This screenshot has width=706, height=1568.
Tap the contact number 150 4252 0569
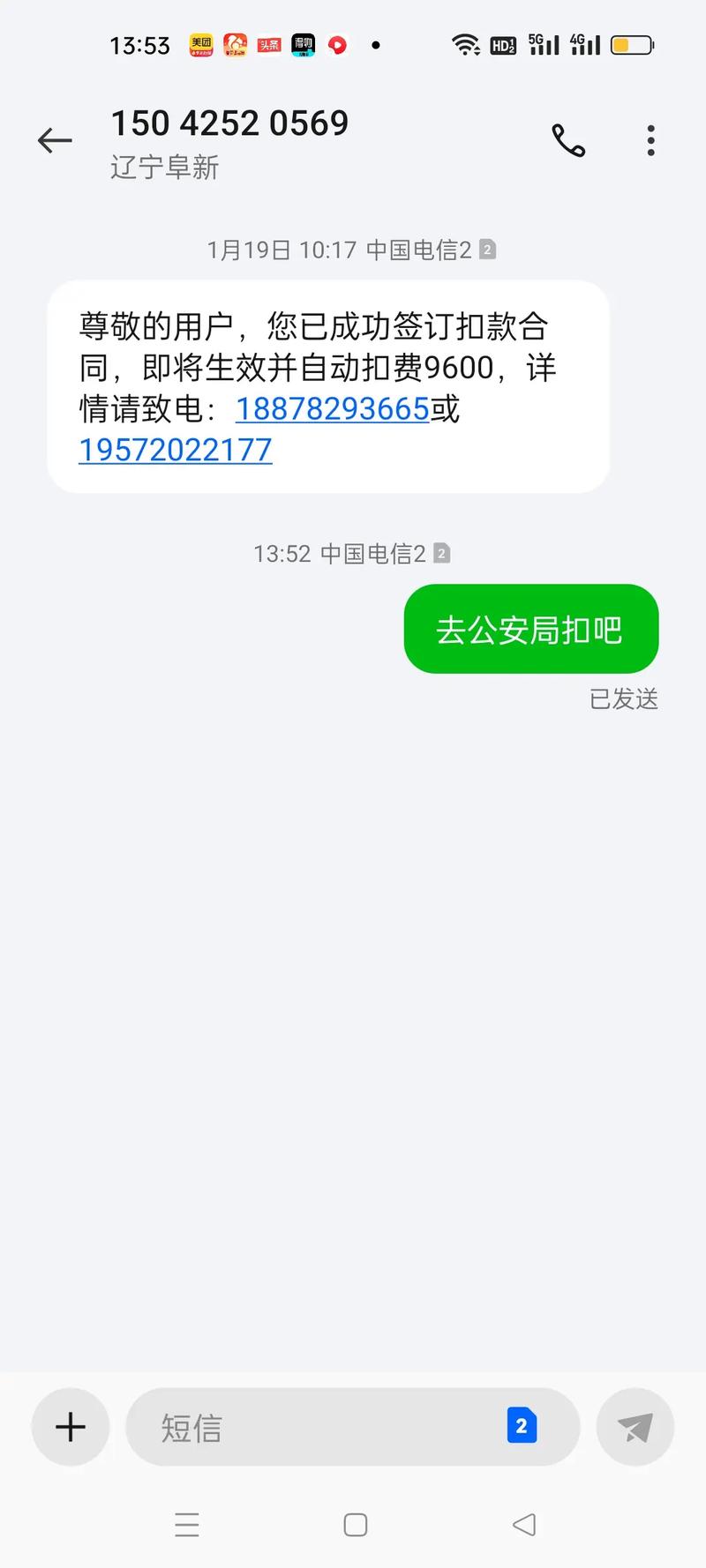(229, 123)
